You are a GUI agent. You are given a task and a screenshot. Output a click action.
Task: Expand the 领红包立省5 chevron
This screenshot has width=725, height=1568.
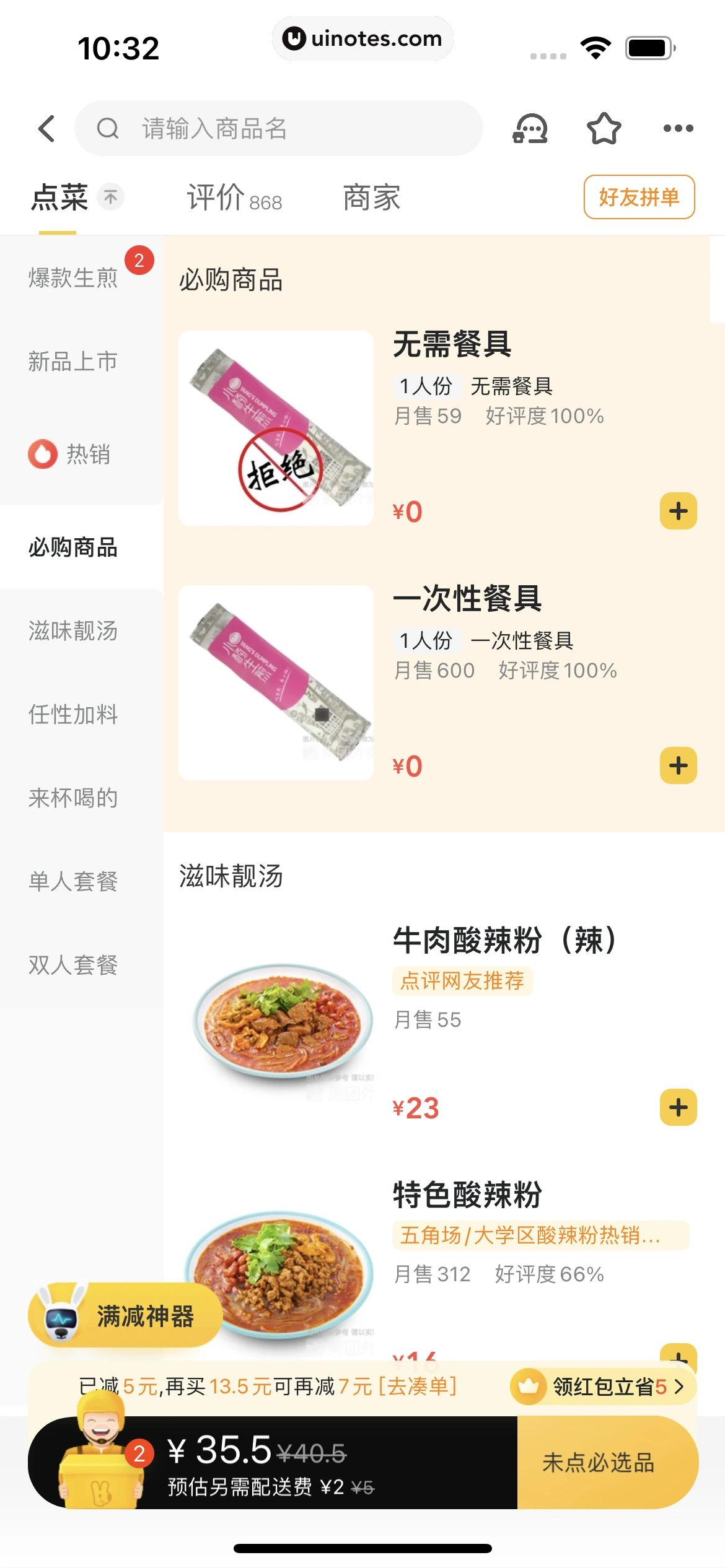pyautogui.click(x=682, y=1386)
